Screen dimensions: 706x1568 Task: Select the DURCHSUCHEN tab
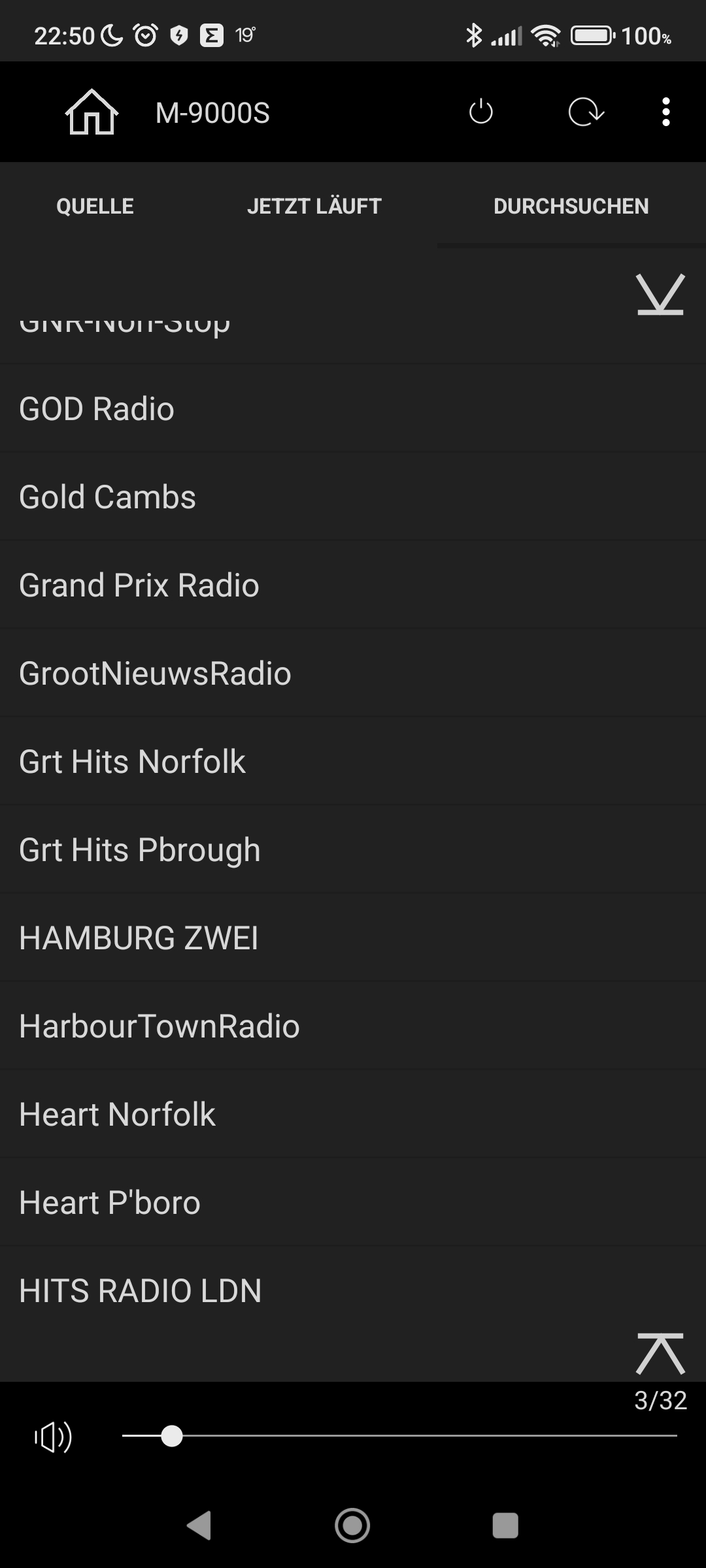click(x=571, y=206)
